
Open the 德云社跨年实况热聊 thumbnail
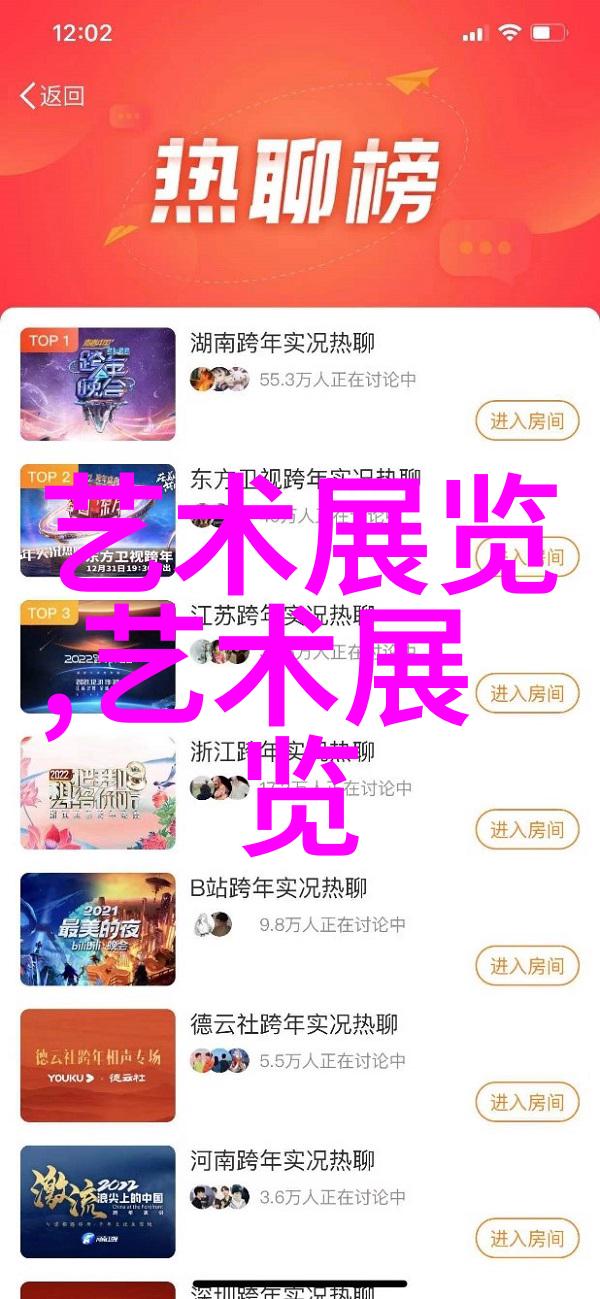click(98, 1066)
